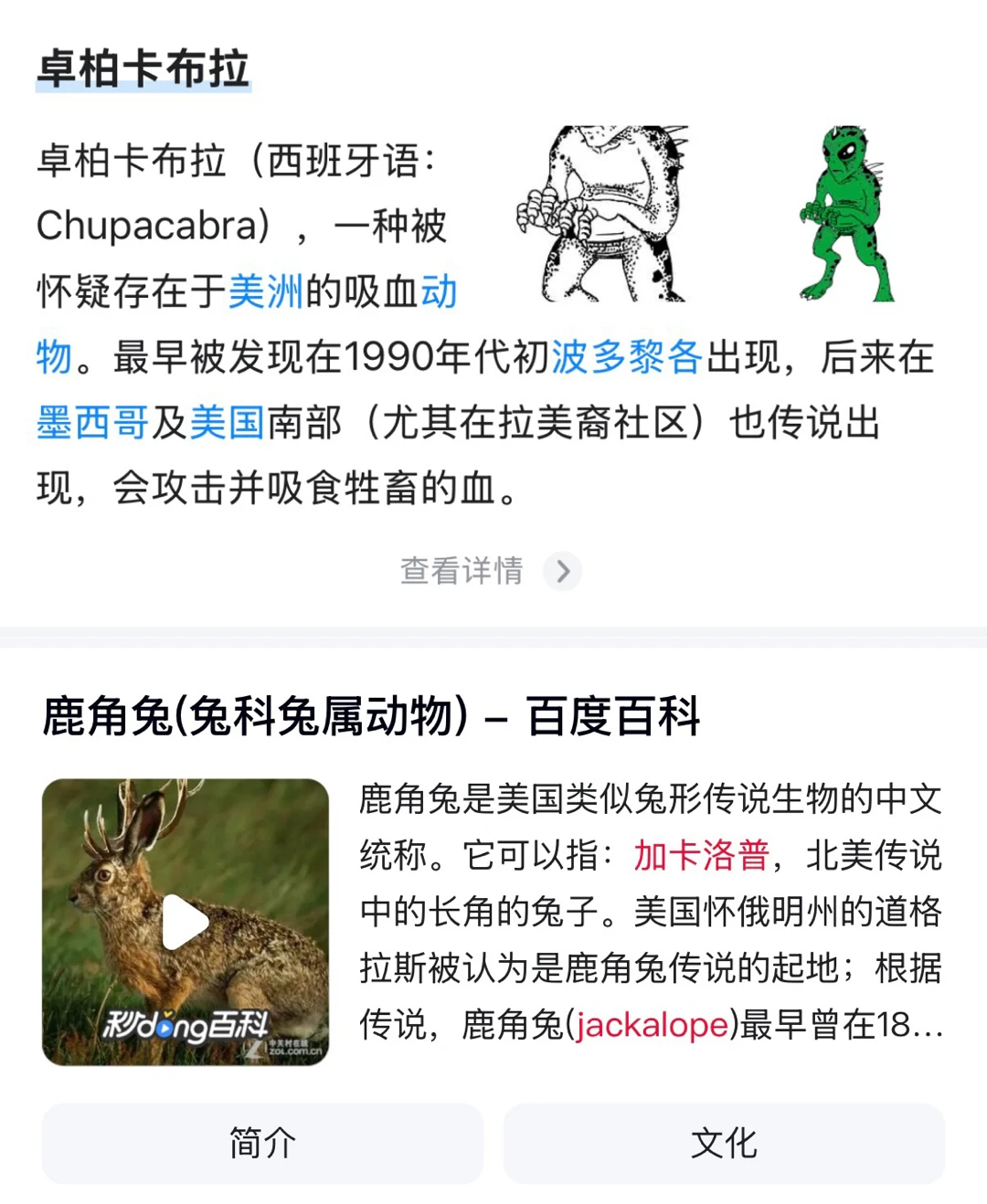Screen dimensions: 987x1204
Task: Open the 墨西哥 link
Action: tap(91, 423)
